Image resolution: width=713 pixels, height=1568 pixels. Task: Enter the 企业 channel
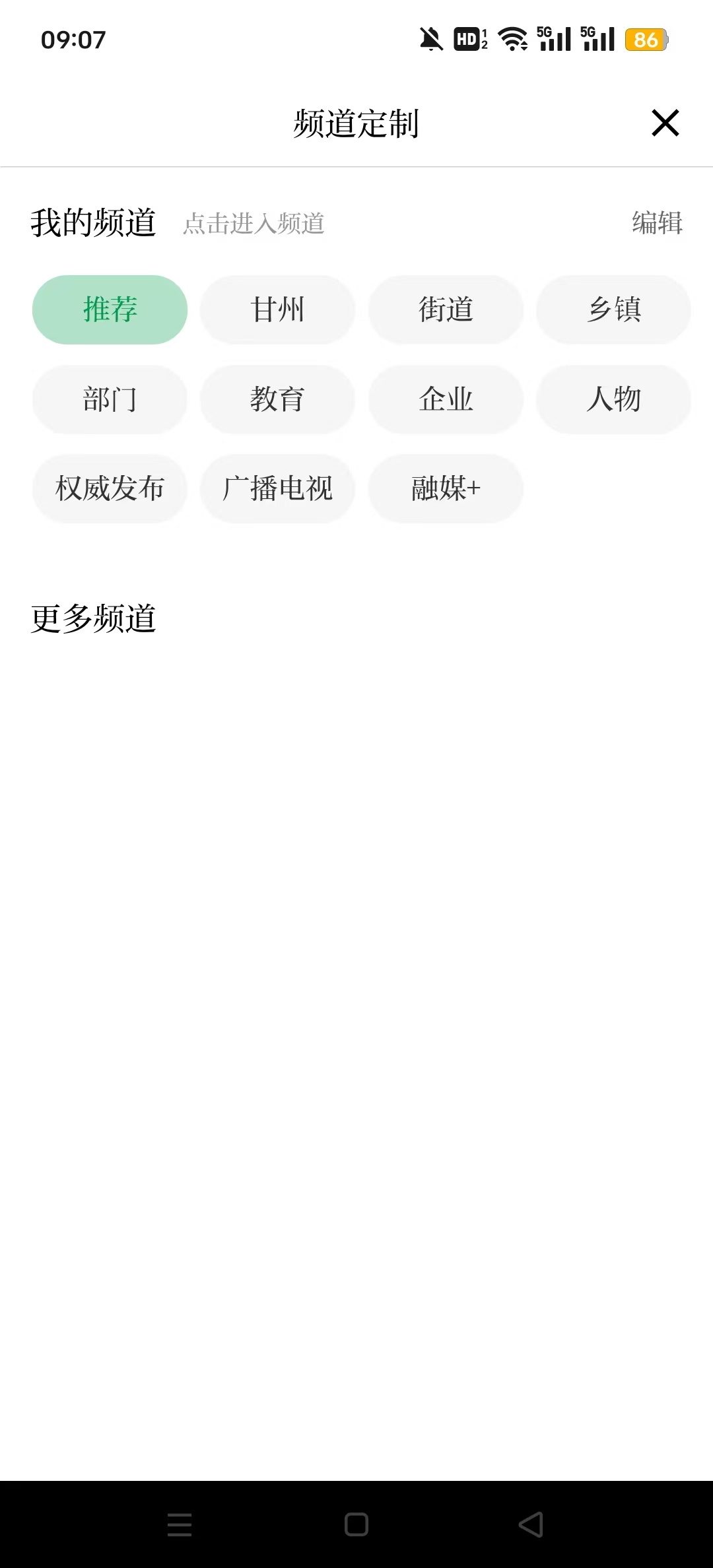pyautogui.click(x=446, y=399)
